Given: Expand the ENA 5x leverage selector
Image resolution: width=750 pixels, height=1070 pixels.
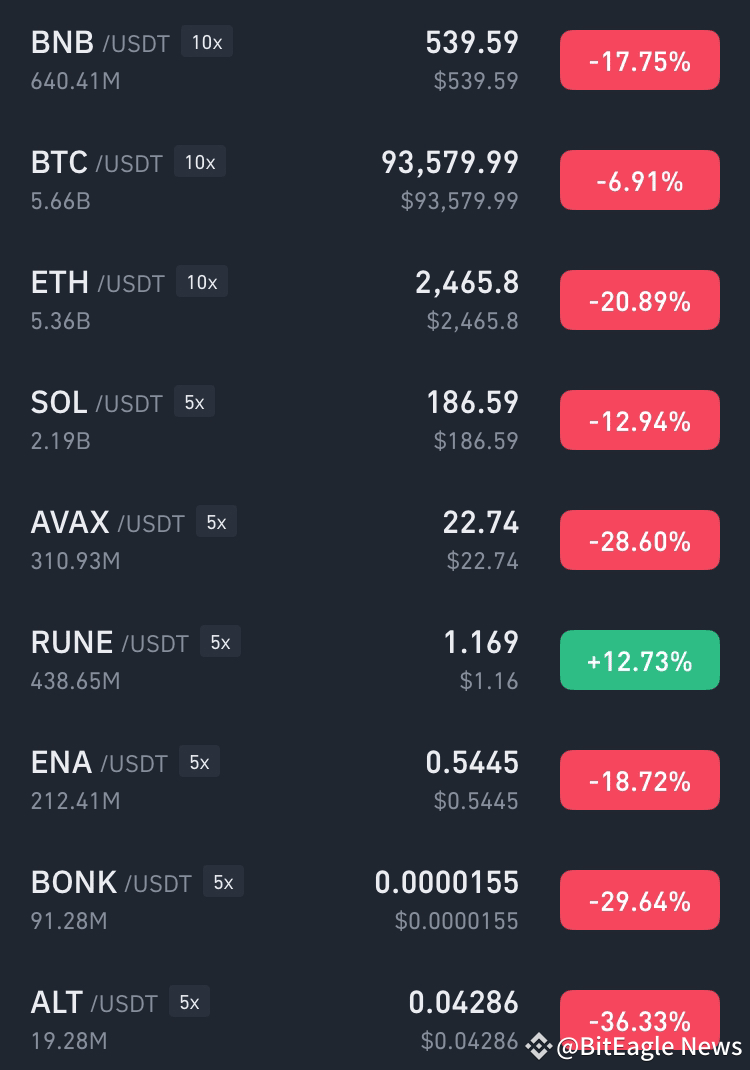Looking at the screenshot, I should (198, 761).
